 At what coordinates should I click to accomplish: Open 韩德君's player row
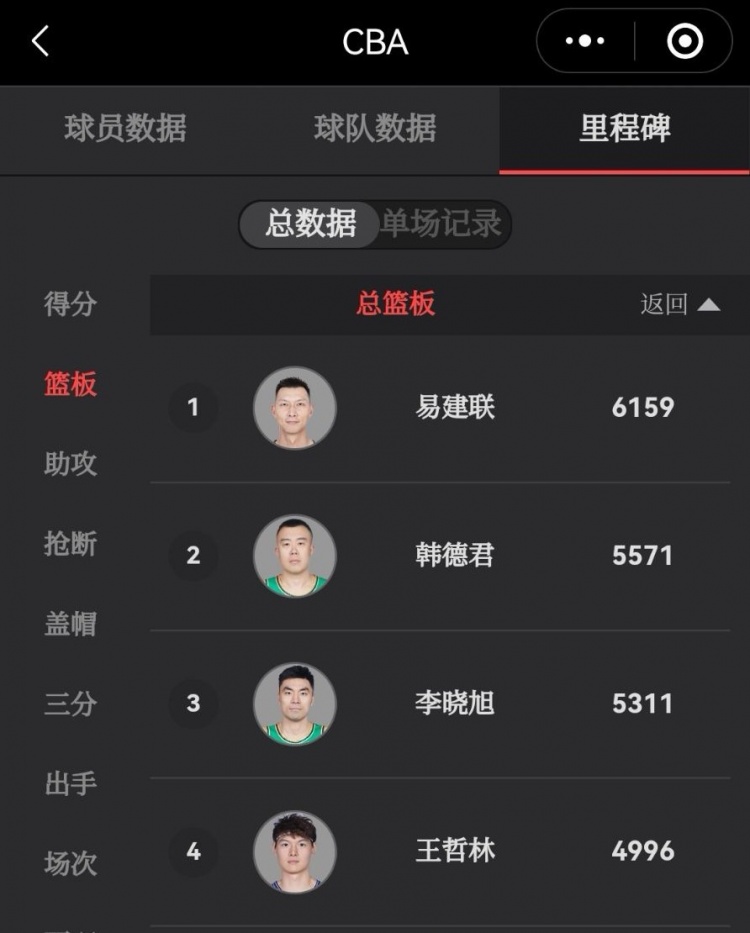click(x=455, y=556)
